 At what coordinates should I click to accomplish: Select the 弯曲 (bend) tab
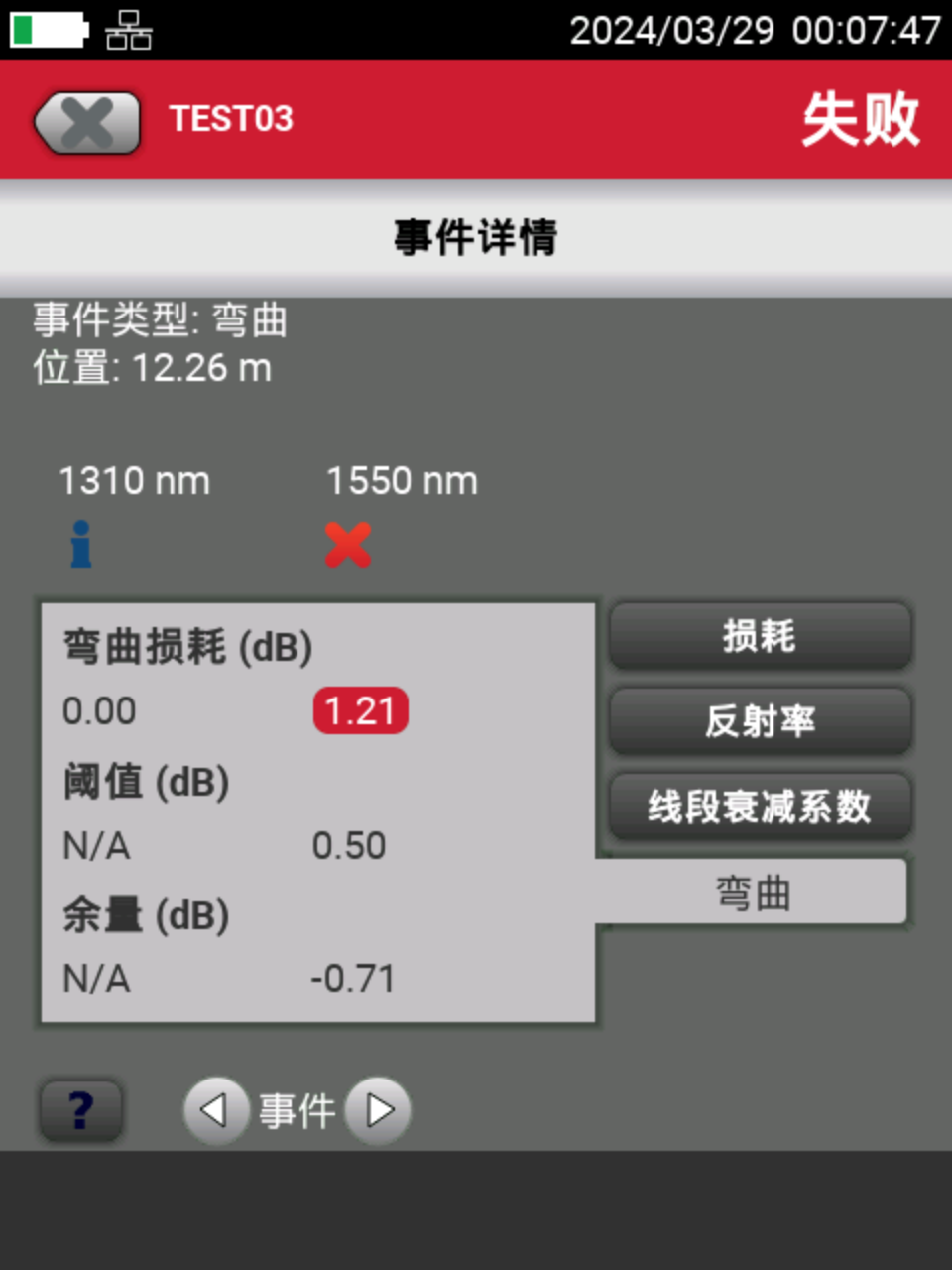click(754, 893)
